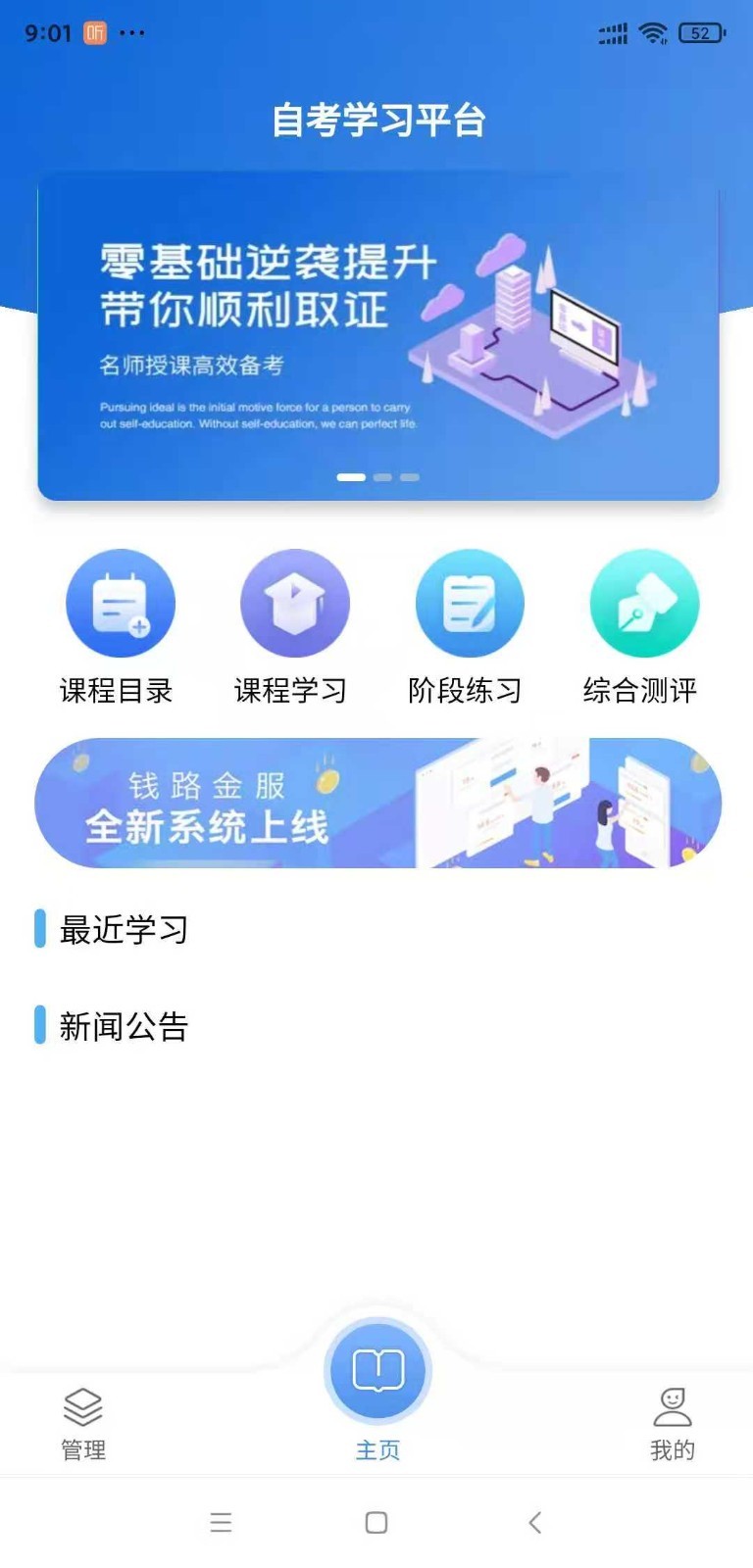Switch to the 我的 profile tab
The image size is (753, 1568).
point(672,1423)
